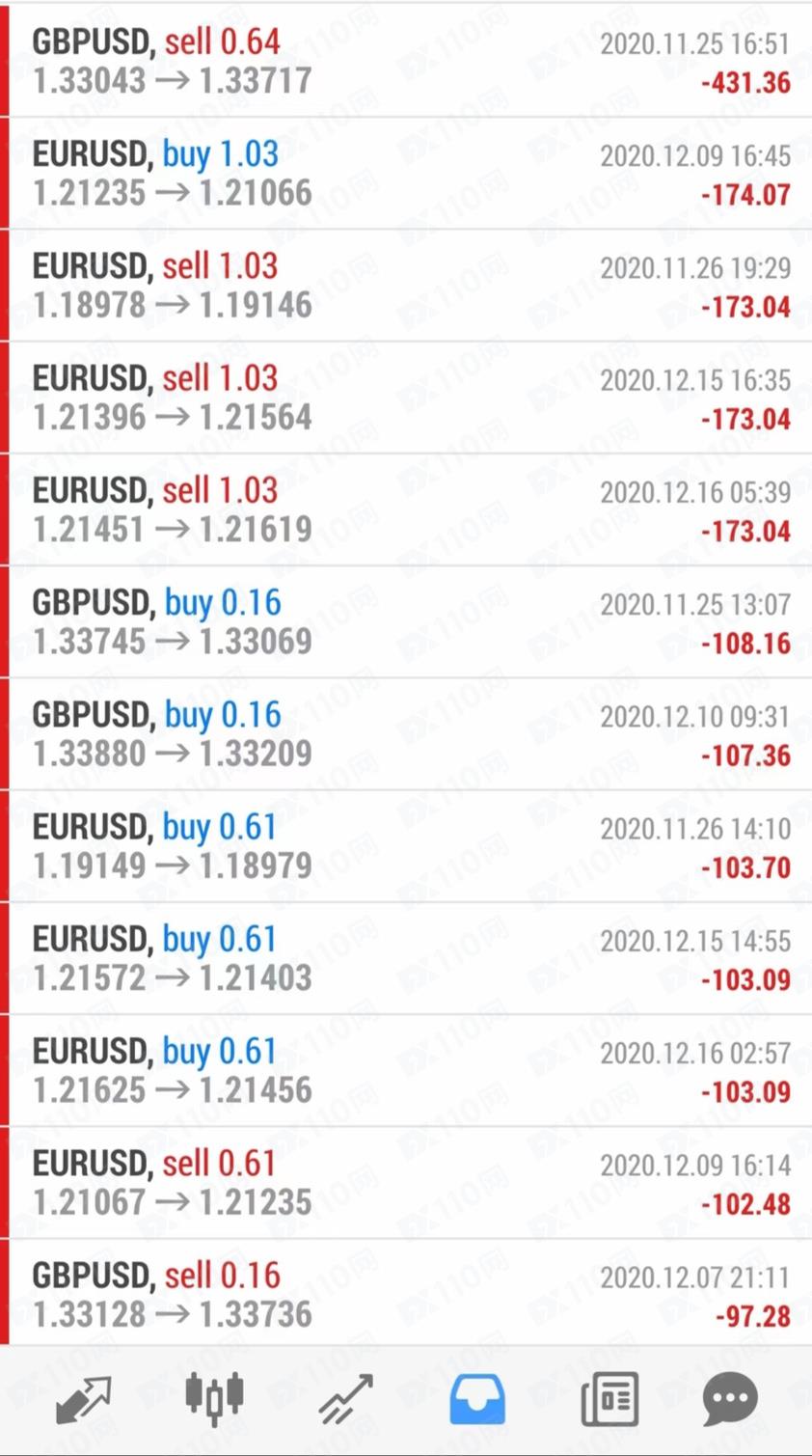Switch to the candlestick Charts tab

coord(214,1399)
